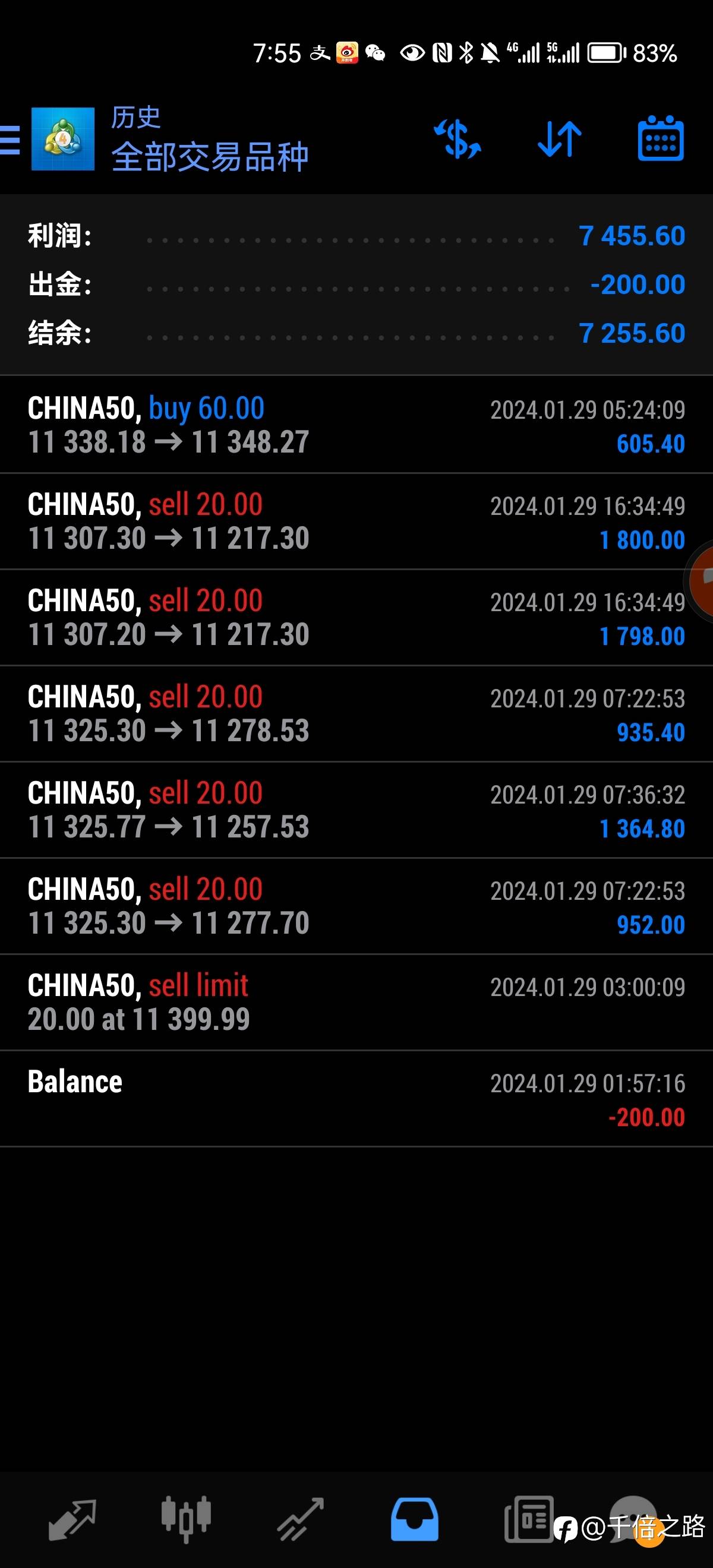The width and height of the screenshot is (713, 1568).
Task: Switch to the Trade tab
Action: click(301, 1520)
